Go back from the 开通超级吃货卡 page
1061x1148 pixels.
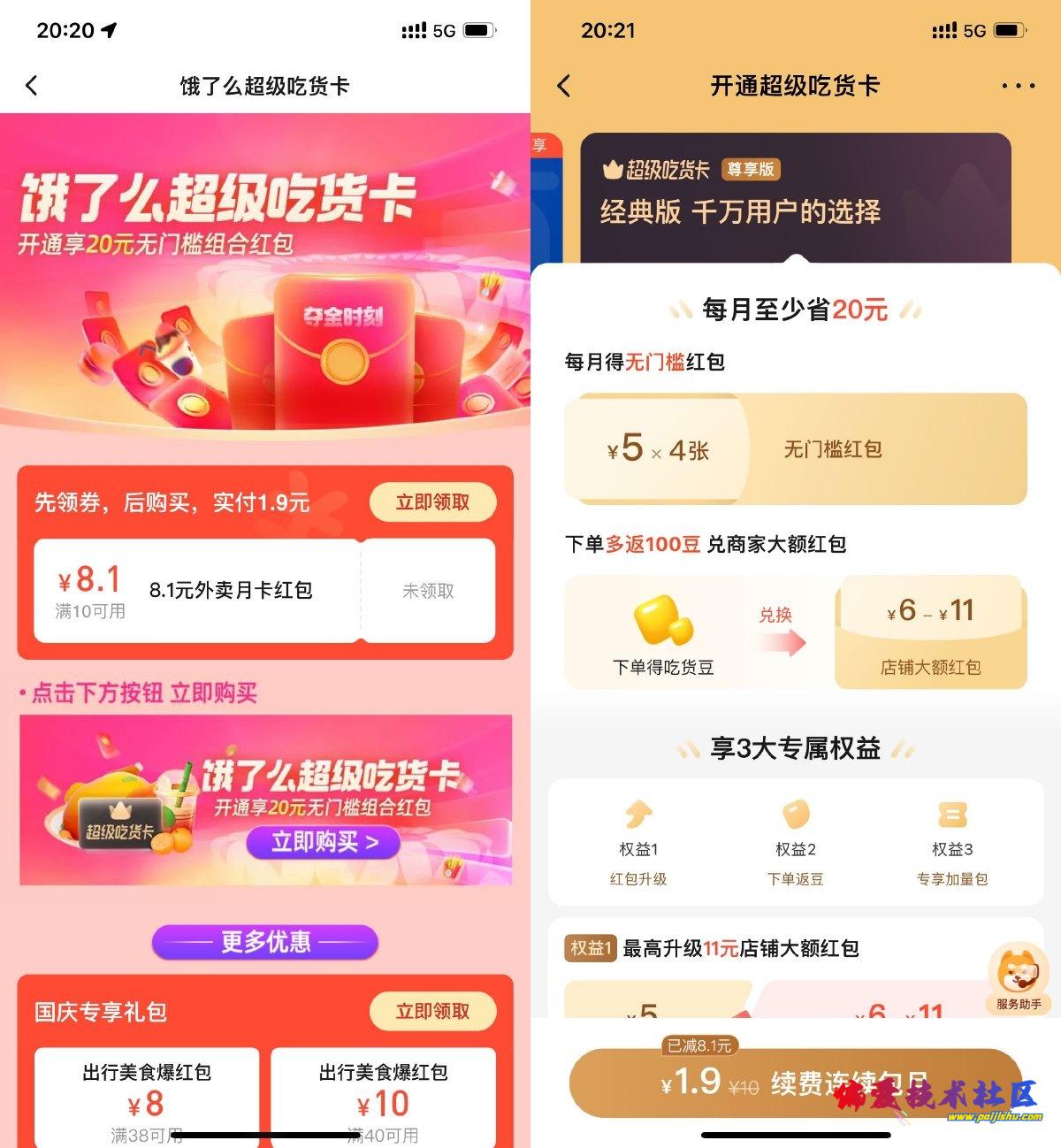coord(564,86)
